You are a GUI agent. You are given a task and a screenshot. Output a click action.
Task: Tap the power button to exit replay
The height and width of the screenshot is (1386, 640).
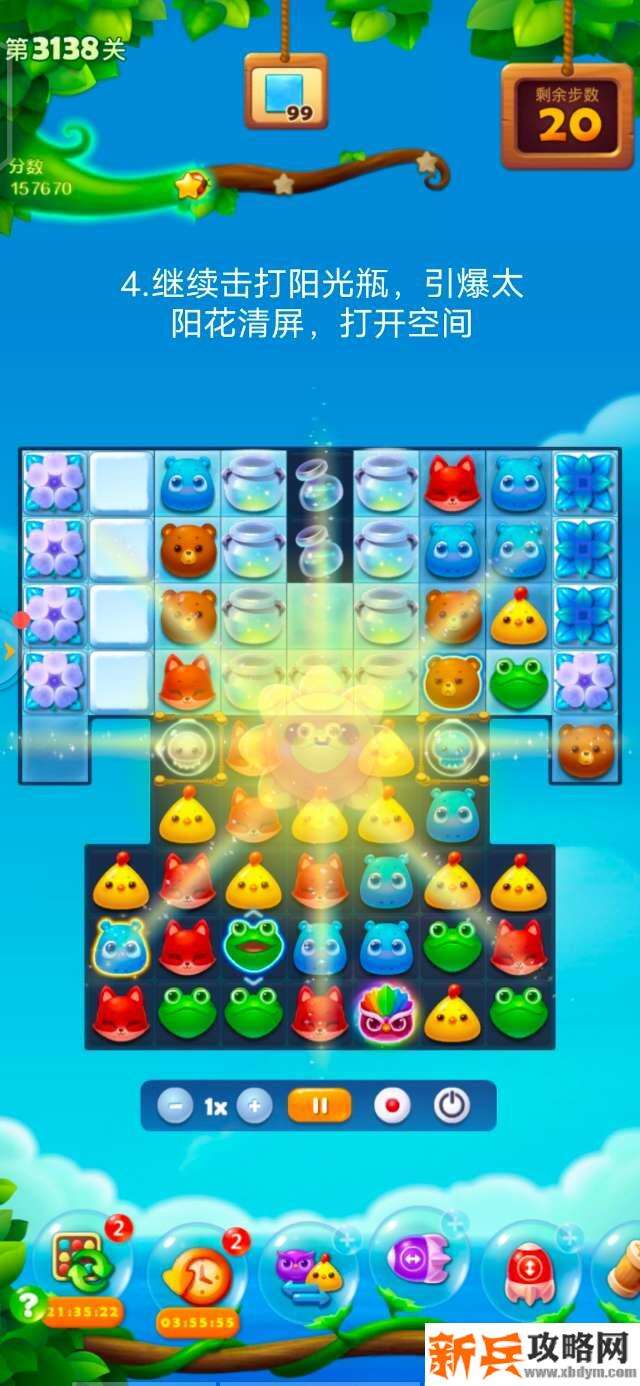click(x=451, y=1106)
